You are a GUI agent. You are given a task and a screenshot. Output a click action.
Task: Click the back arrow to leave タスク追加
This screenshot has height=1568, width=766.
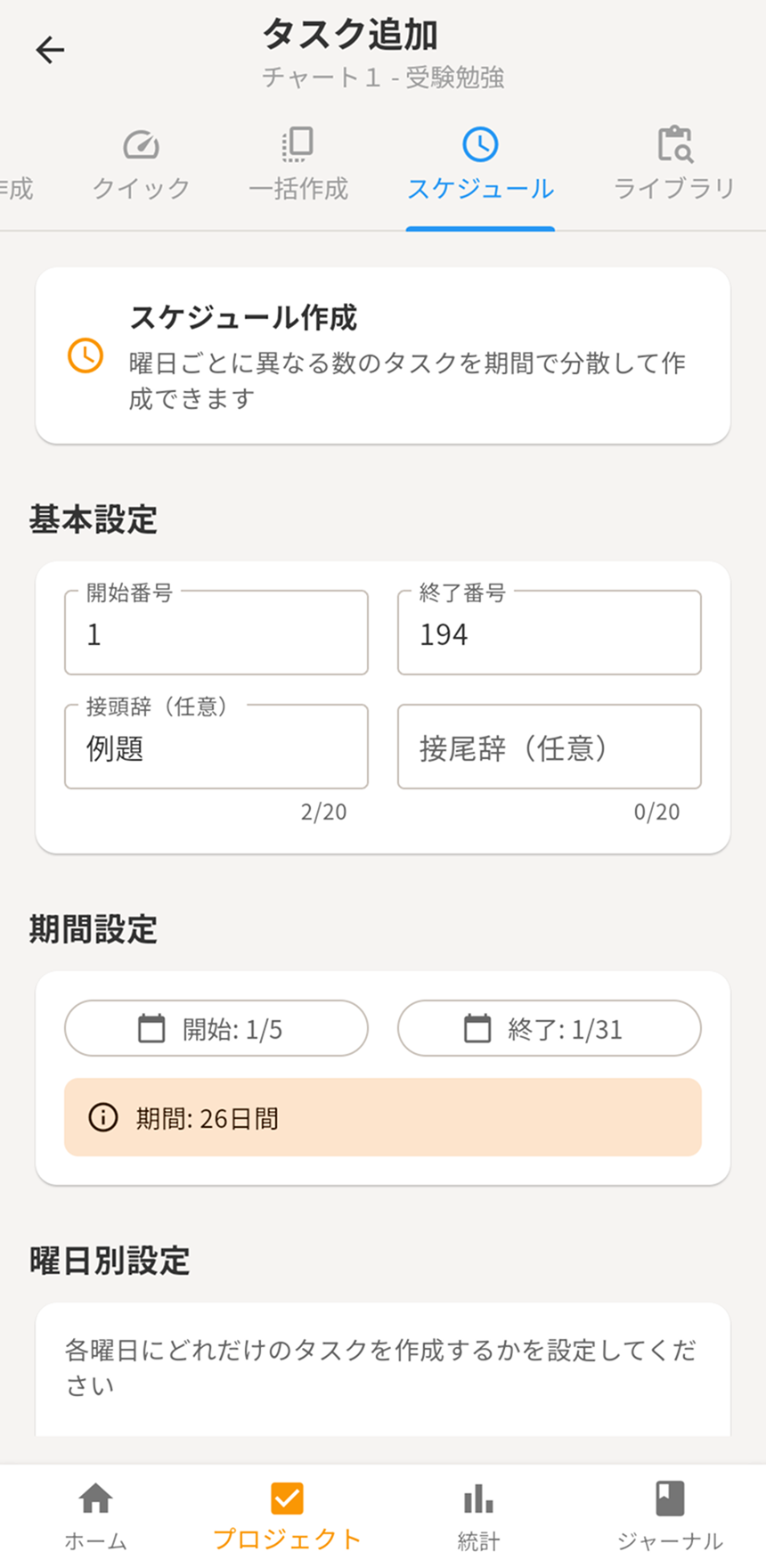[49, 51]
